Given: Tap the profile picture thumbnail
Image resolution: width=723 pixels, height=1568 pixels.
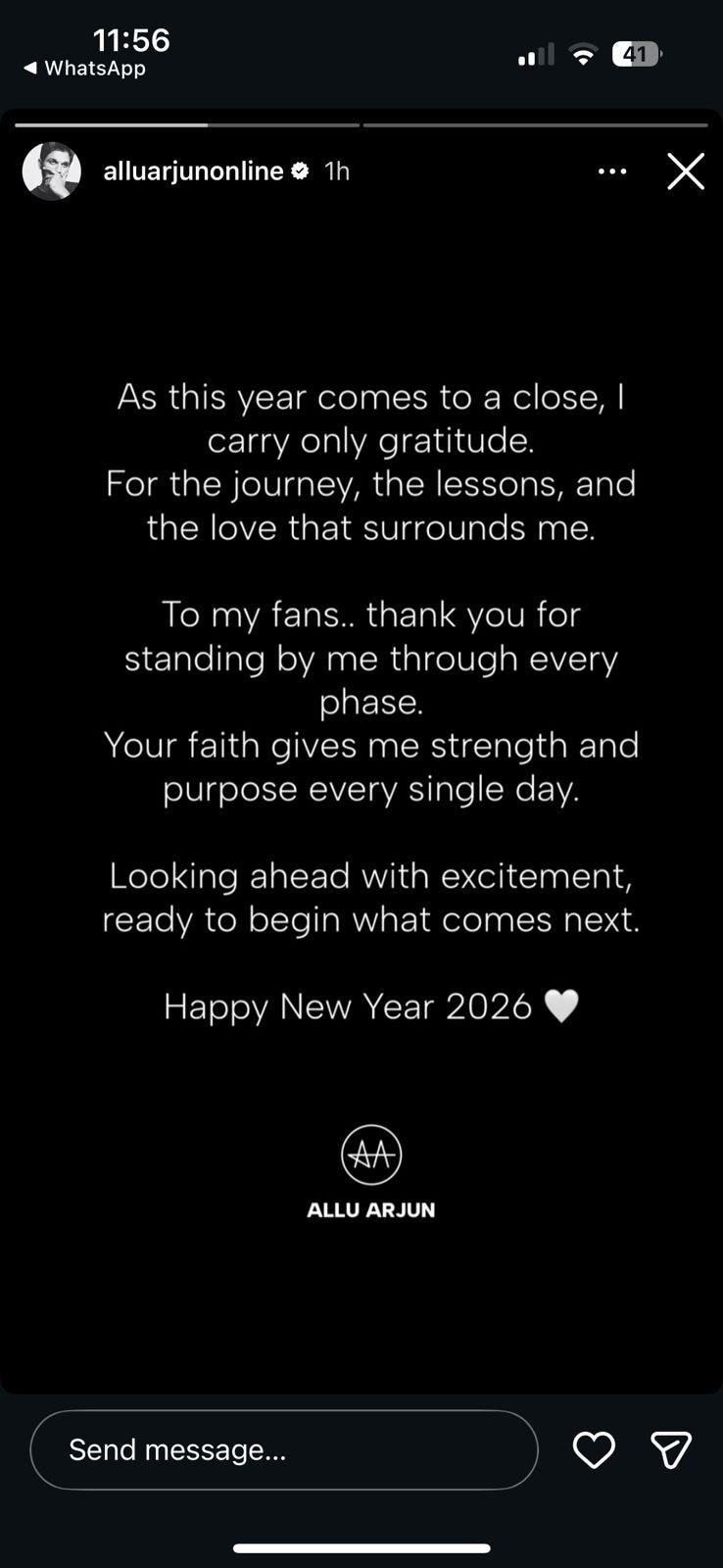Looking at the screenshot, I should tap(51, 171).
